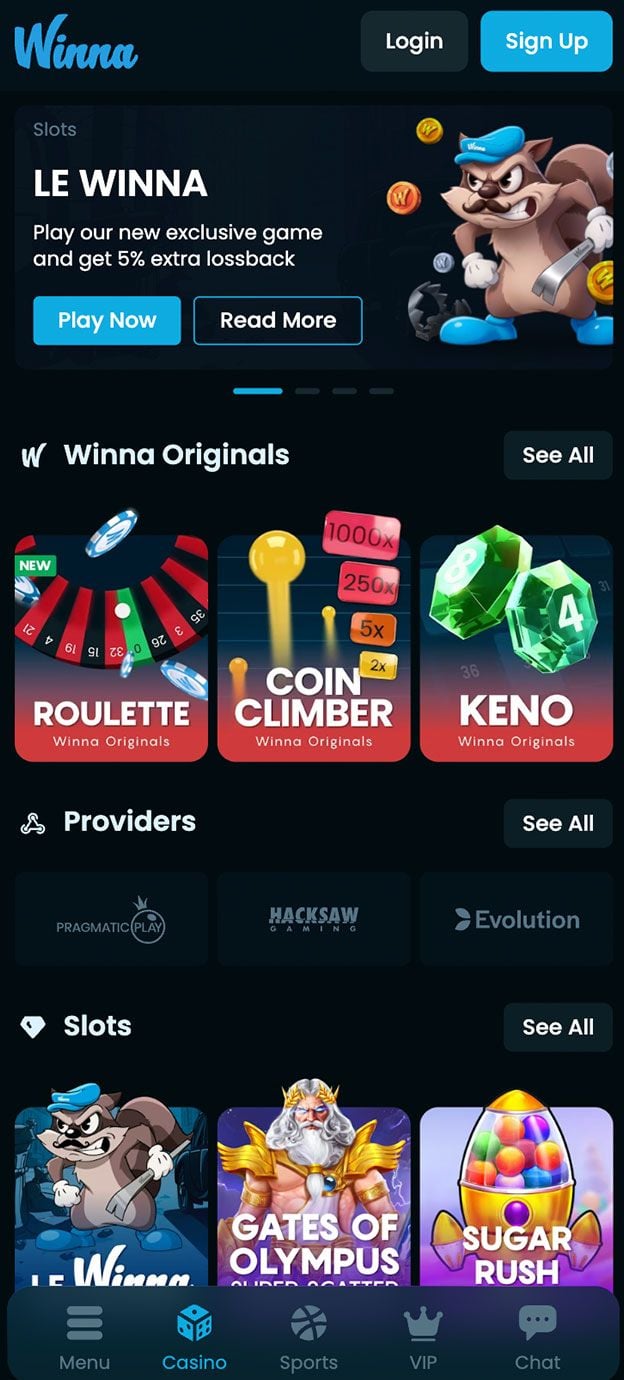Tap the Login button
The height and width of the screenshot is (1380, 624).
[414, 41]
